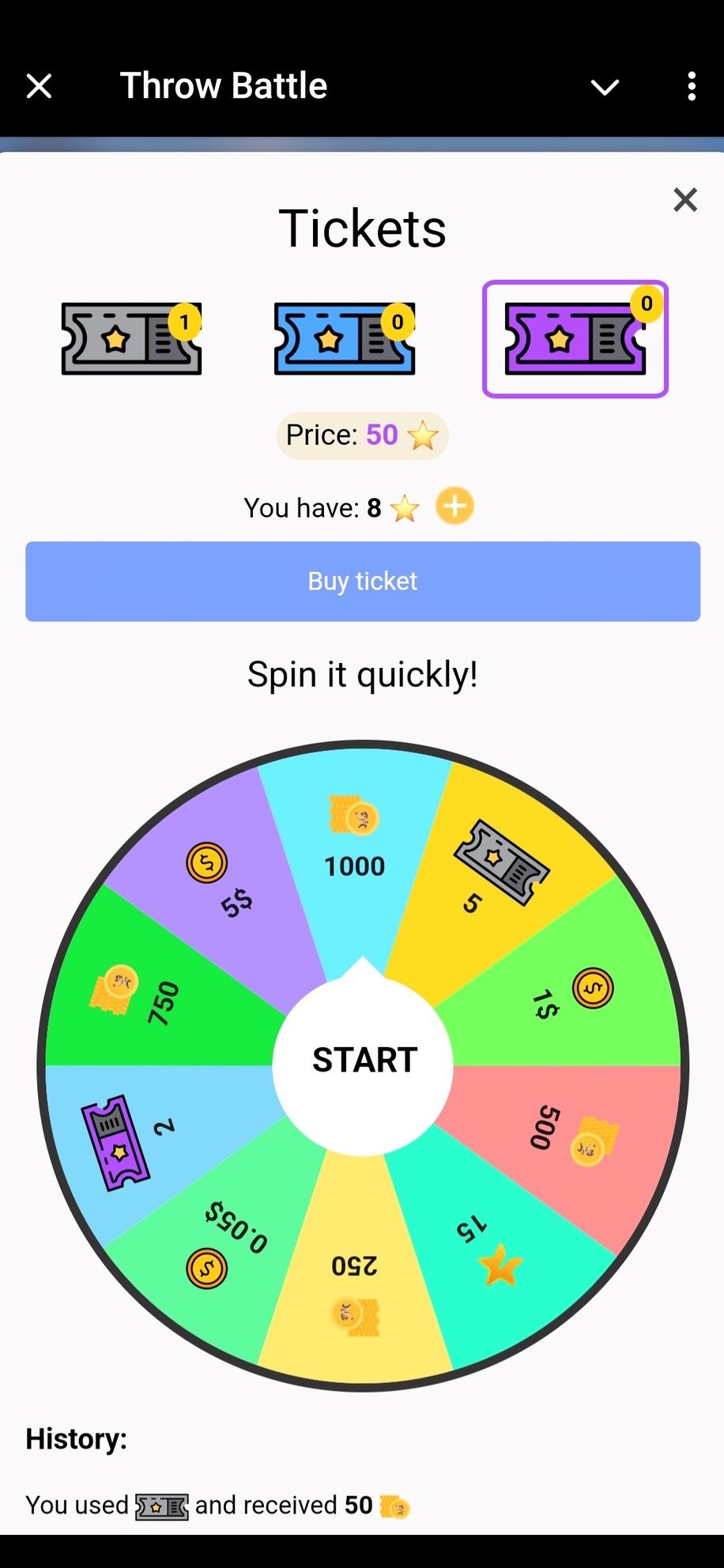
Task: Tap the Buy ticket button
Action: (x=363, y=581)
